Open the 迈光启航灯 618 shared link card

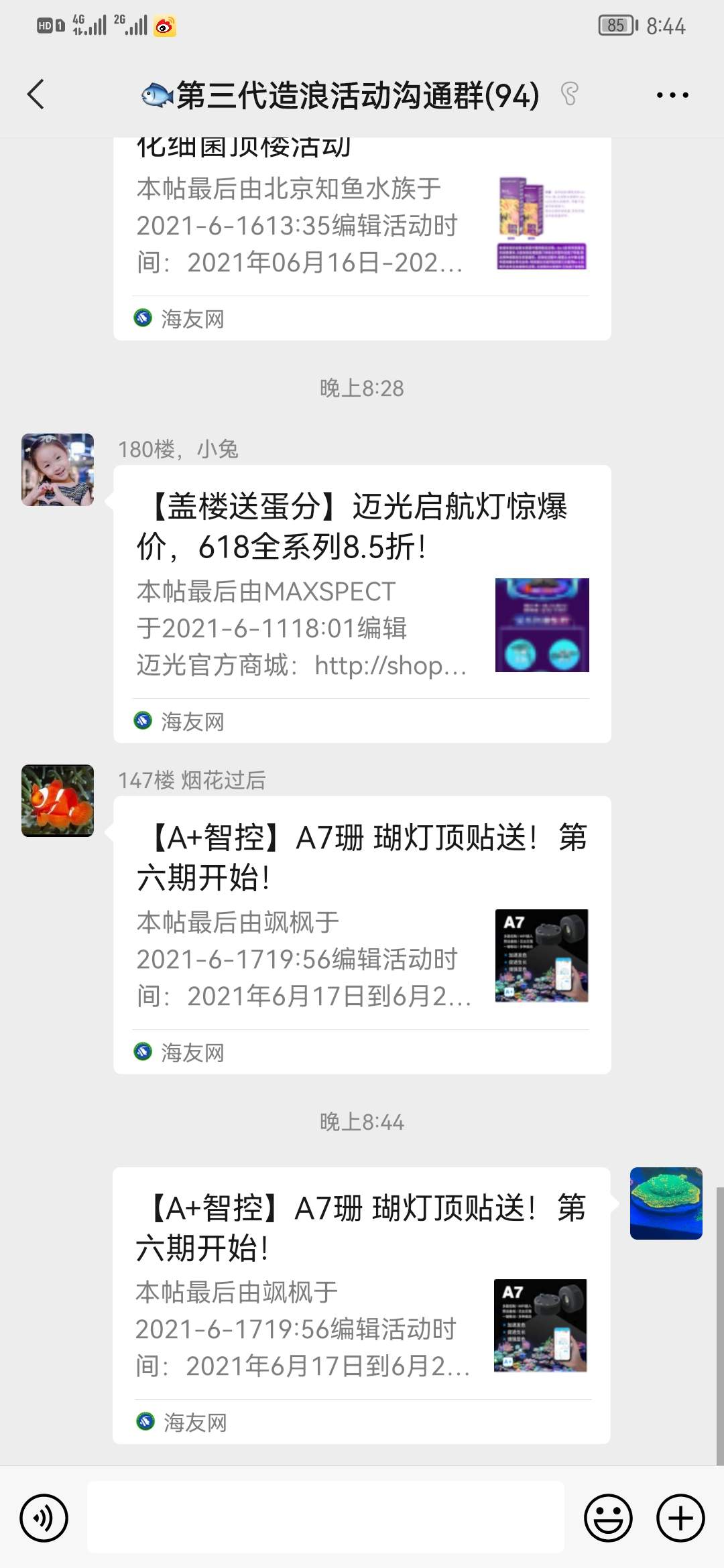click(x=362, y=603)
